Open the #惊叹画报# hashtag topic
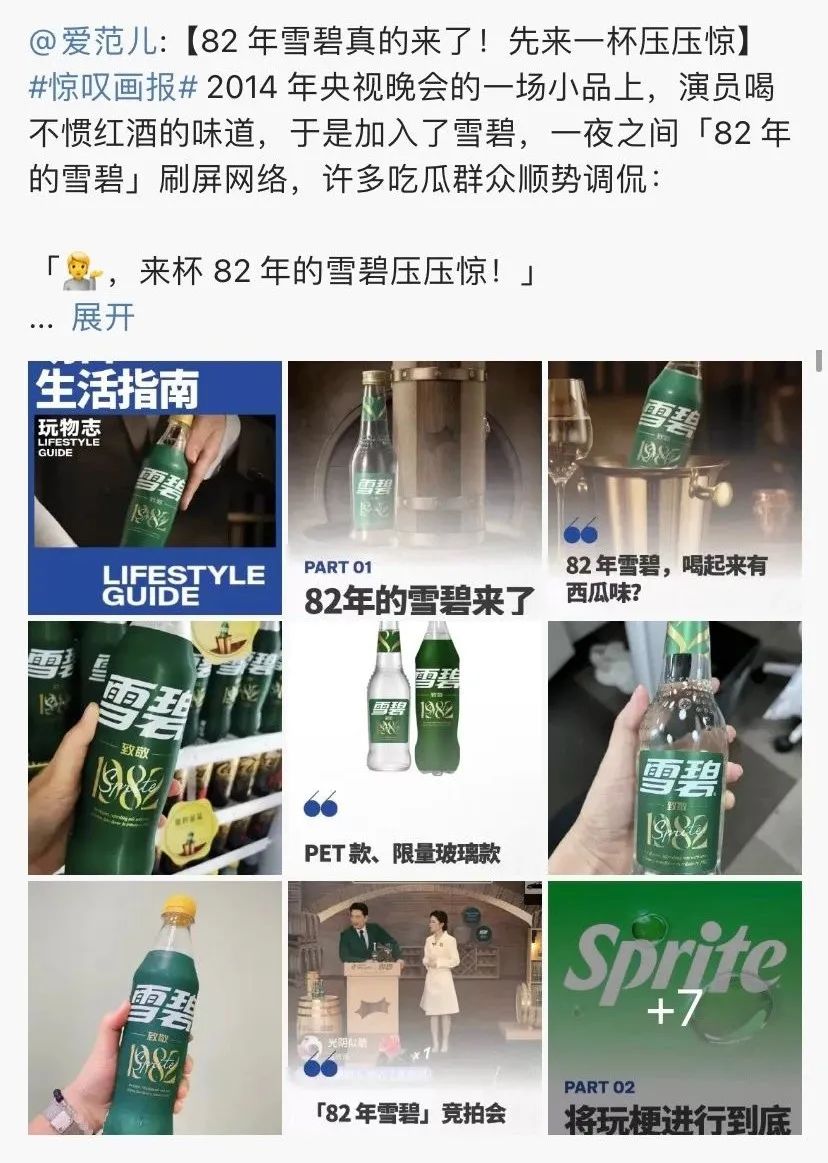Viewport: 828px width, 1163px height. click(x=113, y=87)
